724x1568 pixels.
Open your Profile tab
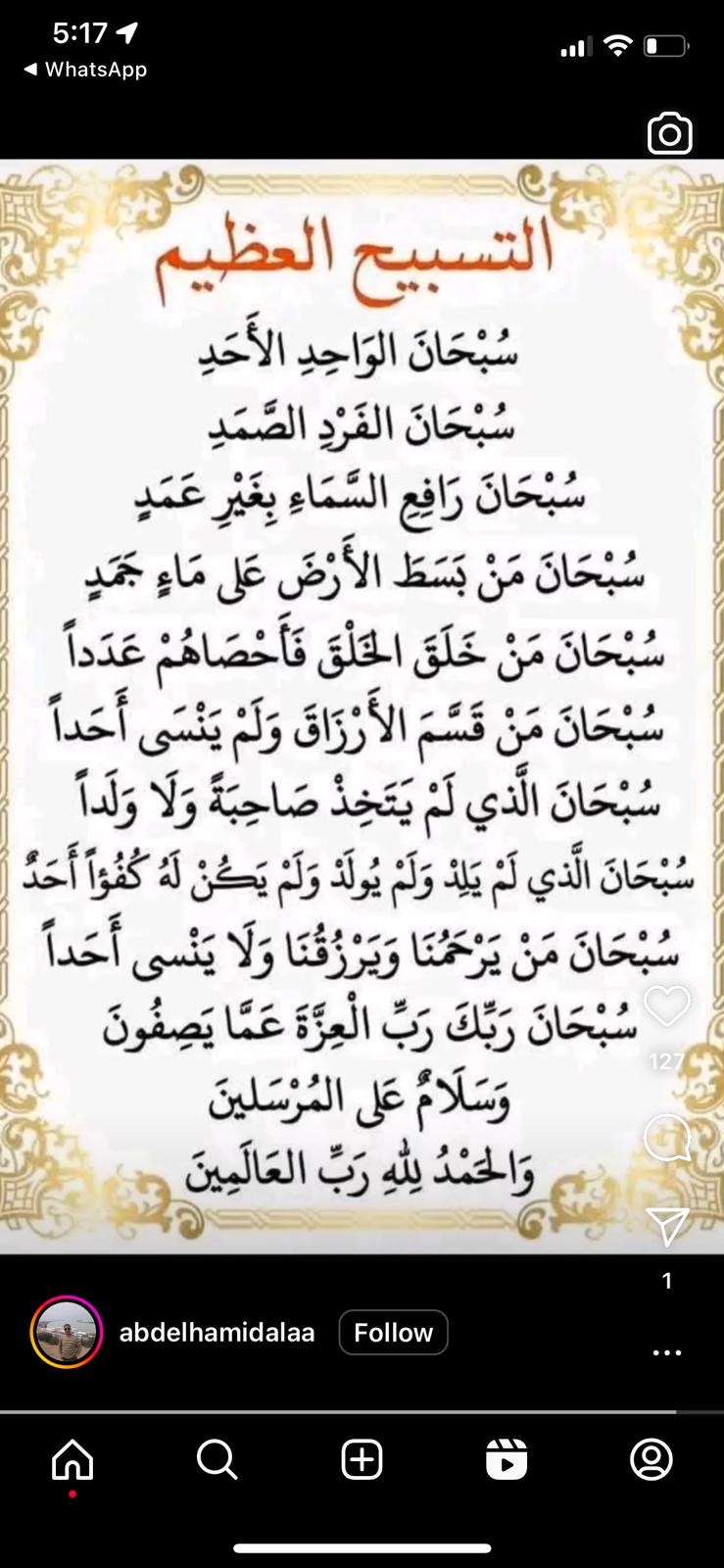[652, 1460]
